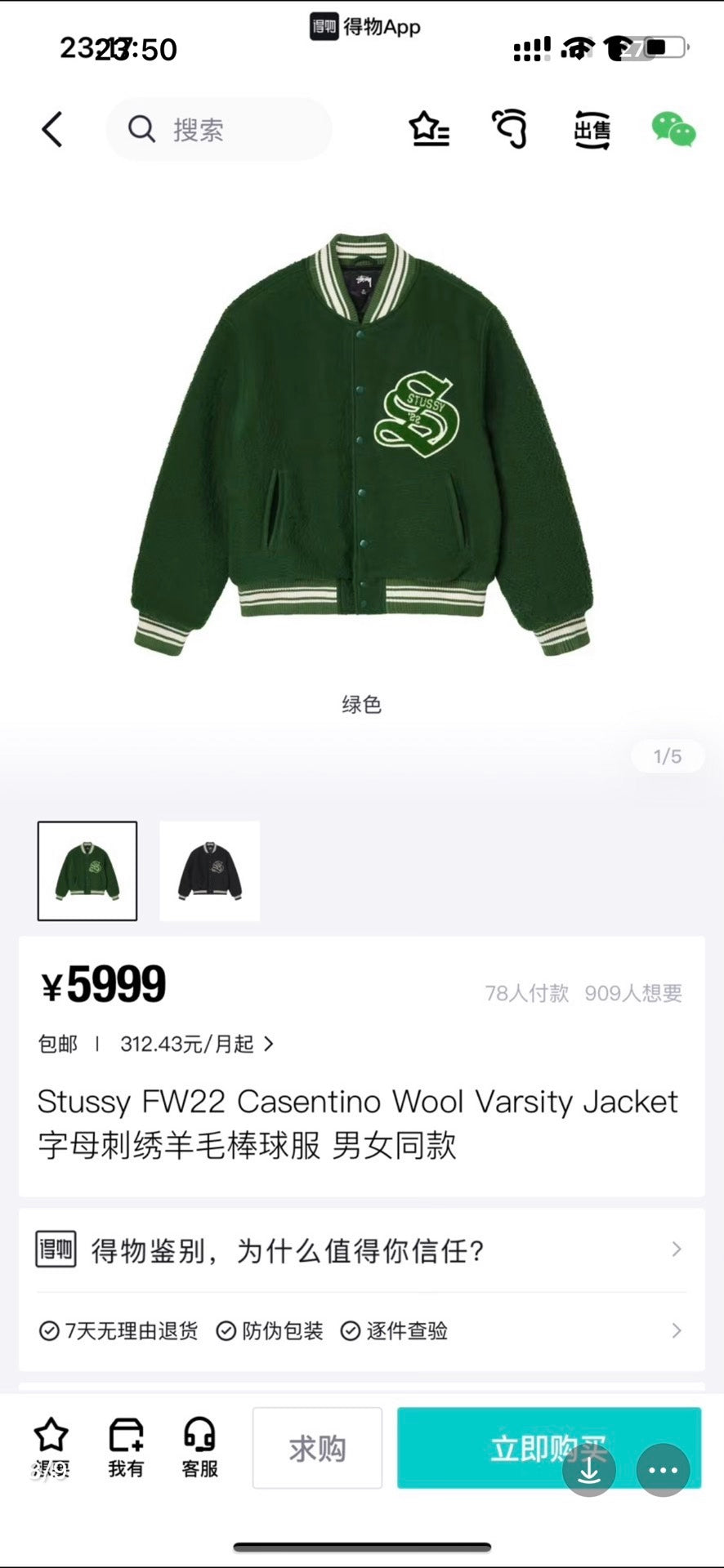The width and height of the screenshot is (724, 1568).
Task: Go back using the arrow
Action: pyautogui.click(x=52, y=129)
